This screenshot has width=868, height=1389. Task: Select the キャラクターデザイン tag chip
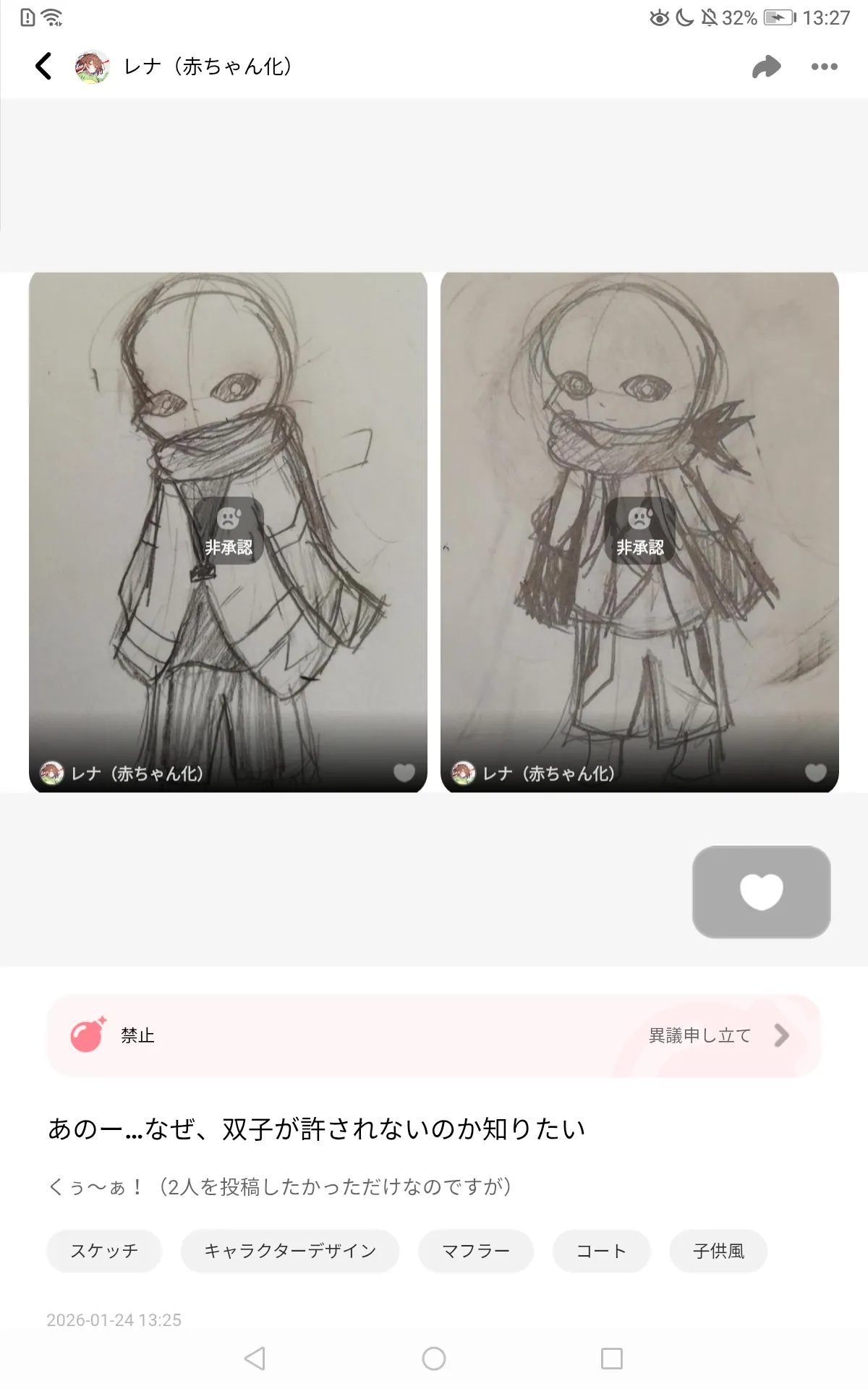point(289,1251)
